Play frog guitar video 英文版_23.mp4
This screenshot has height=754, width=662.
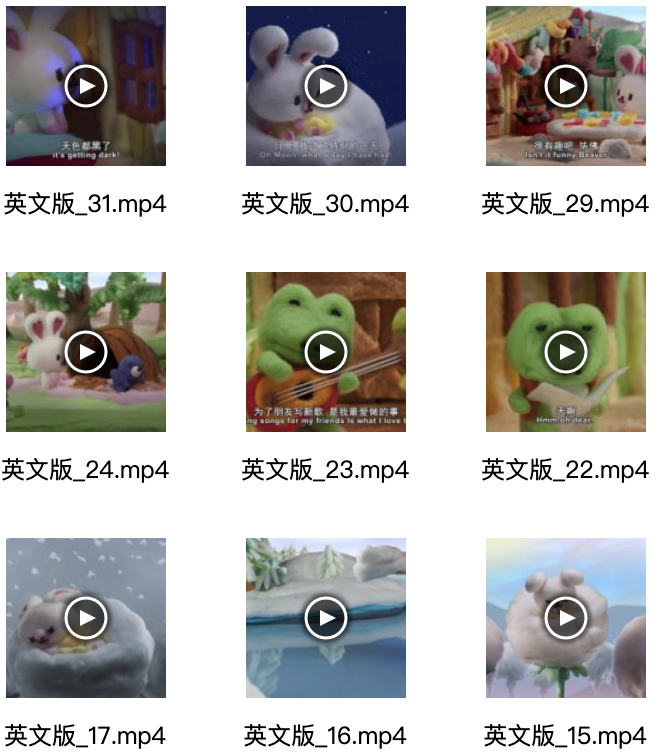click(x=326, y=352)
